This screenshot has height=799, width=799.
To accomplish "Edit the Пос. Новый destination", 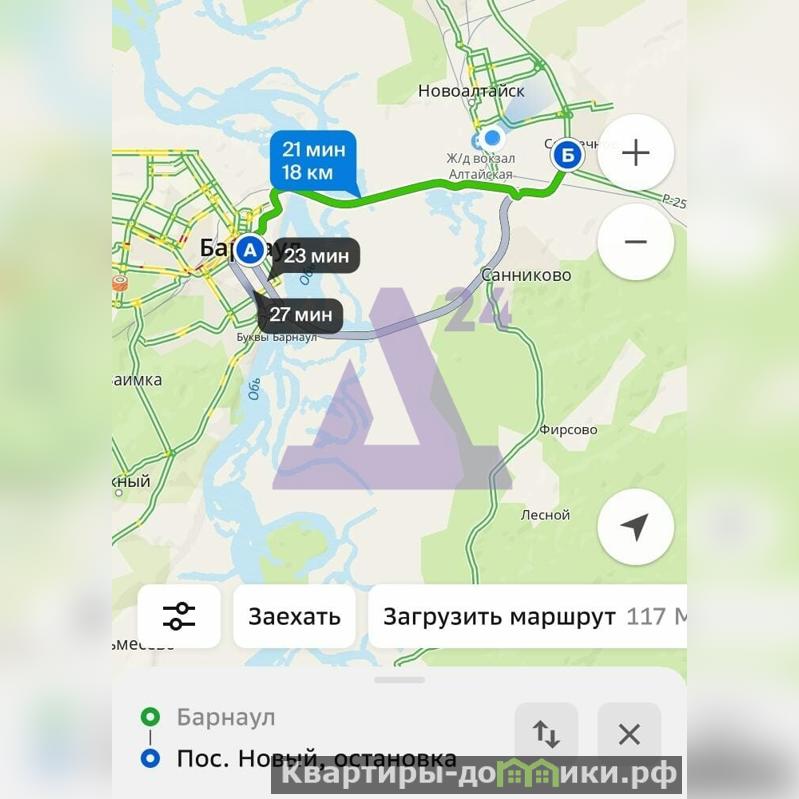I will [315, 758].
